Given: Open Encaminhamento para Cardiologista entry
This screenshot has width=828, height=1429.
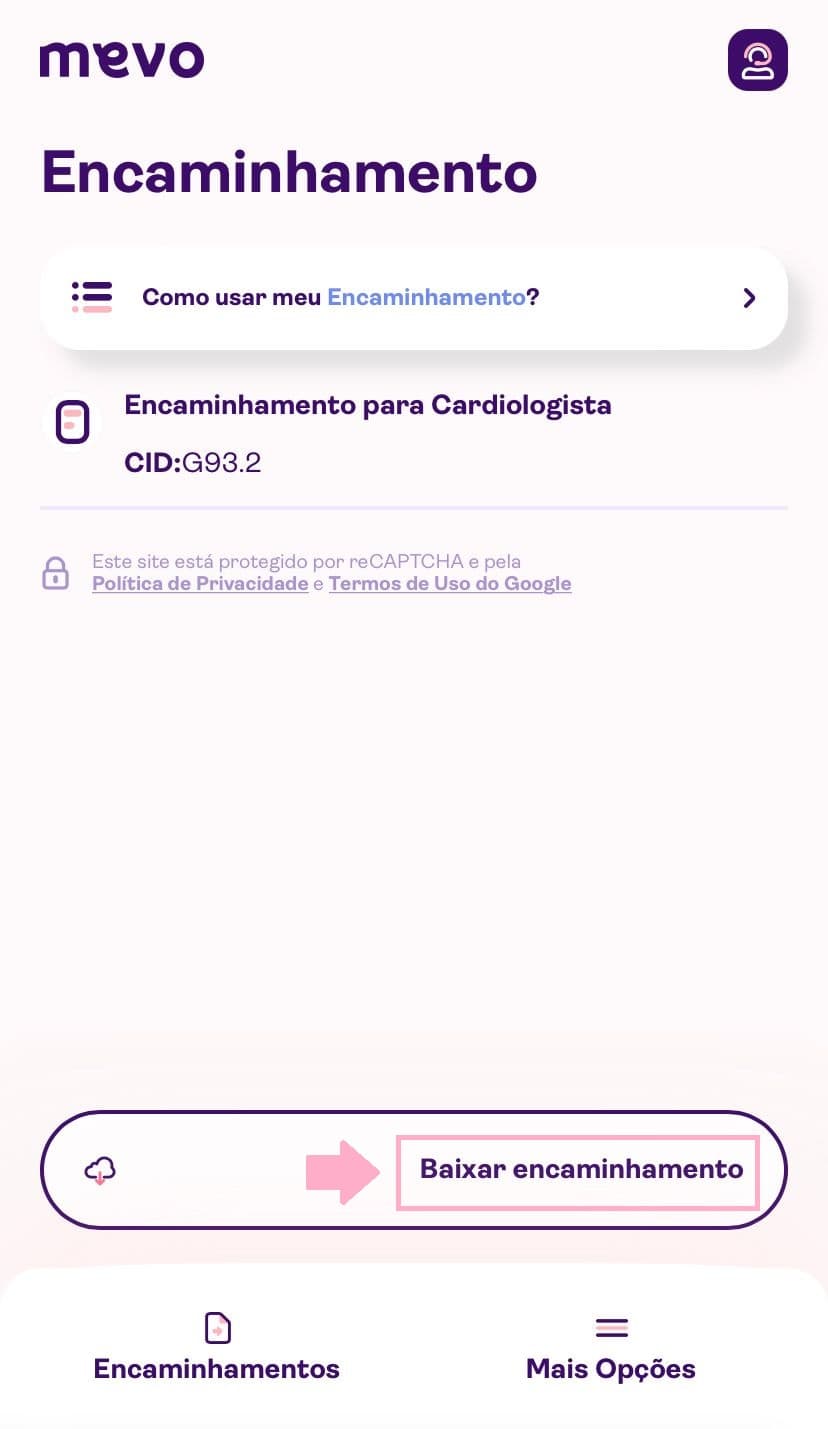Looking at the screenshot, I should pos(367,406).
